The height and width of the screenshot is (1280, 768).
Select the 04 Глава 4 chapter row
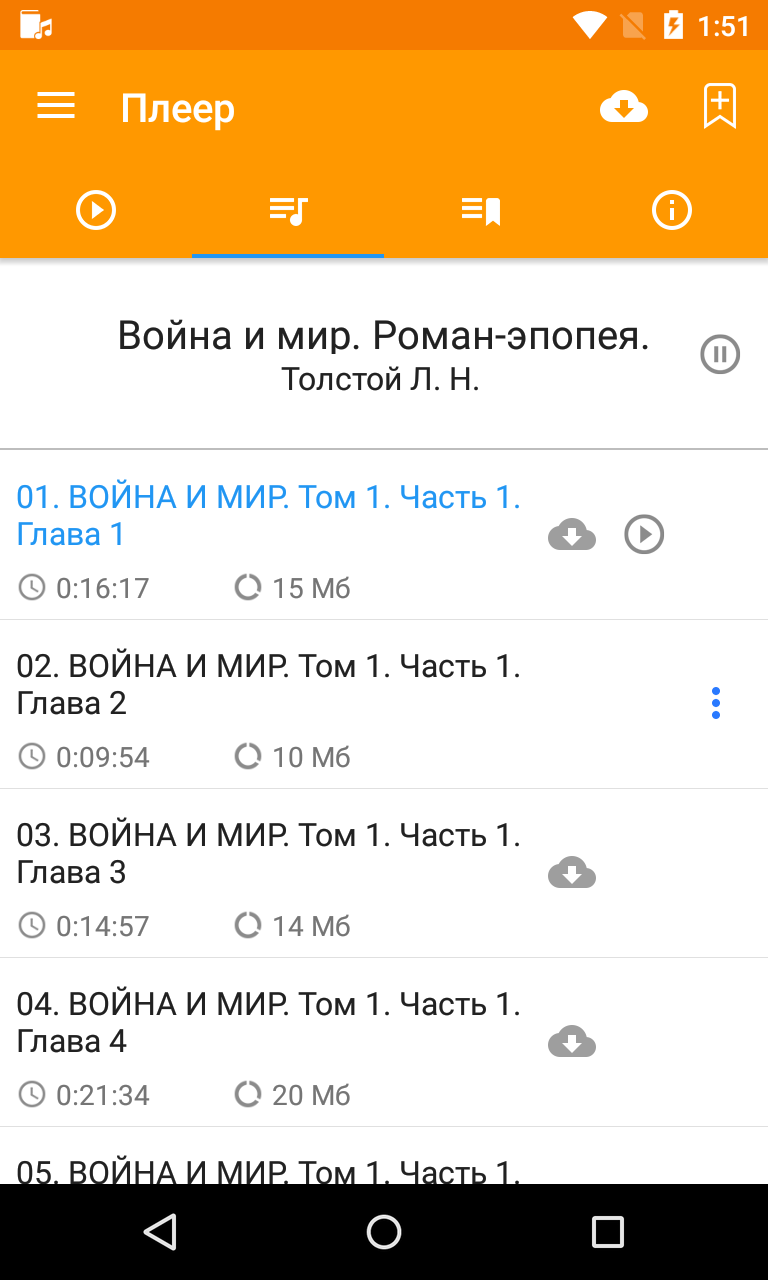384,1042
